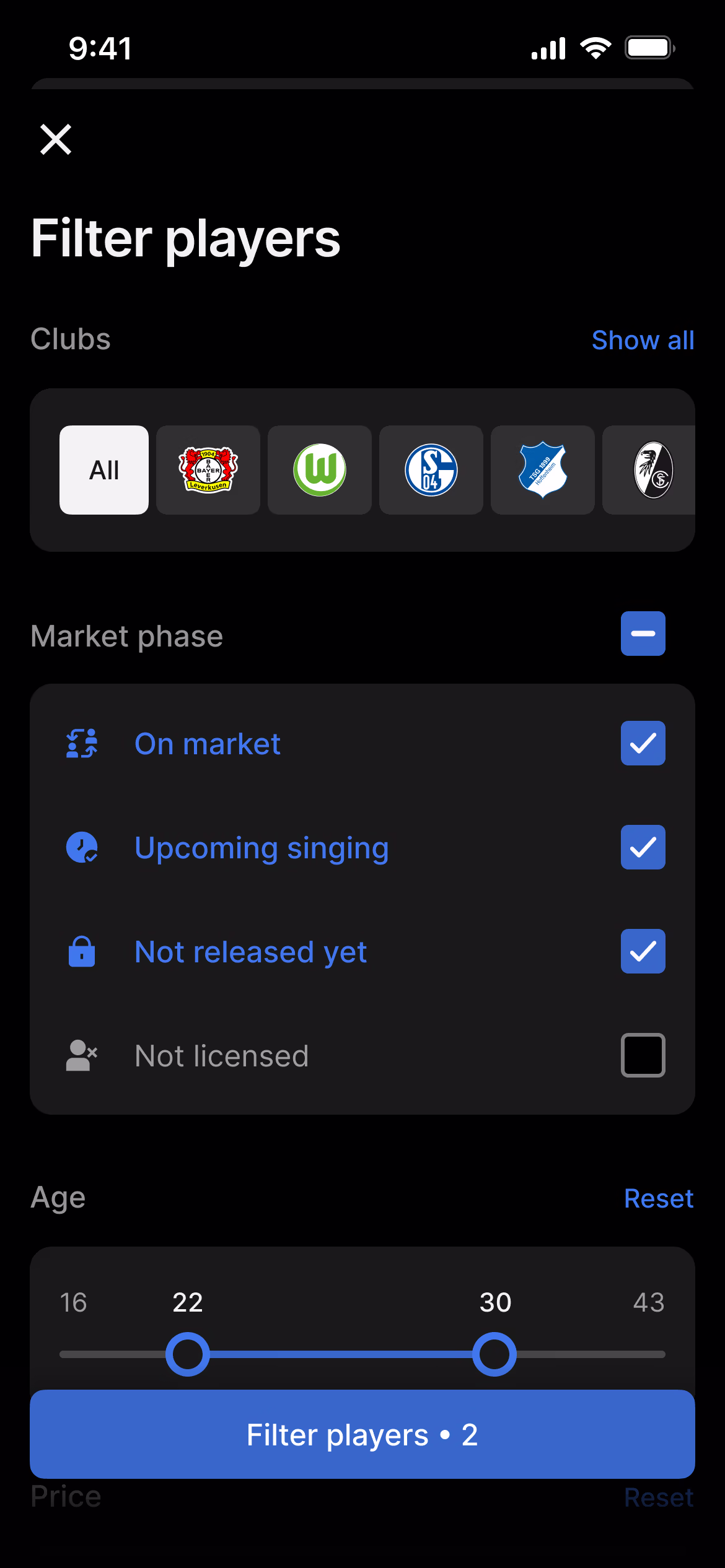
Task: Uncheck Not released yet checkbox
Action: tap(643, 951)
